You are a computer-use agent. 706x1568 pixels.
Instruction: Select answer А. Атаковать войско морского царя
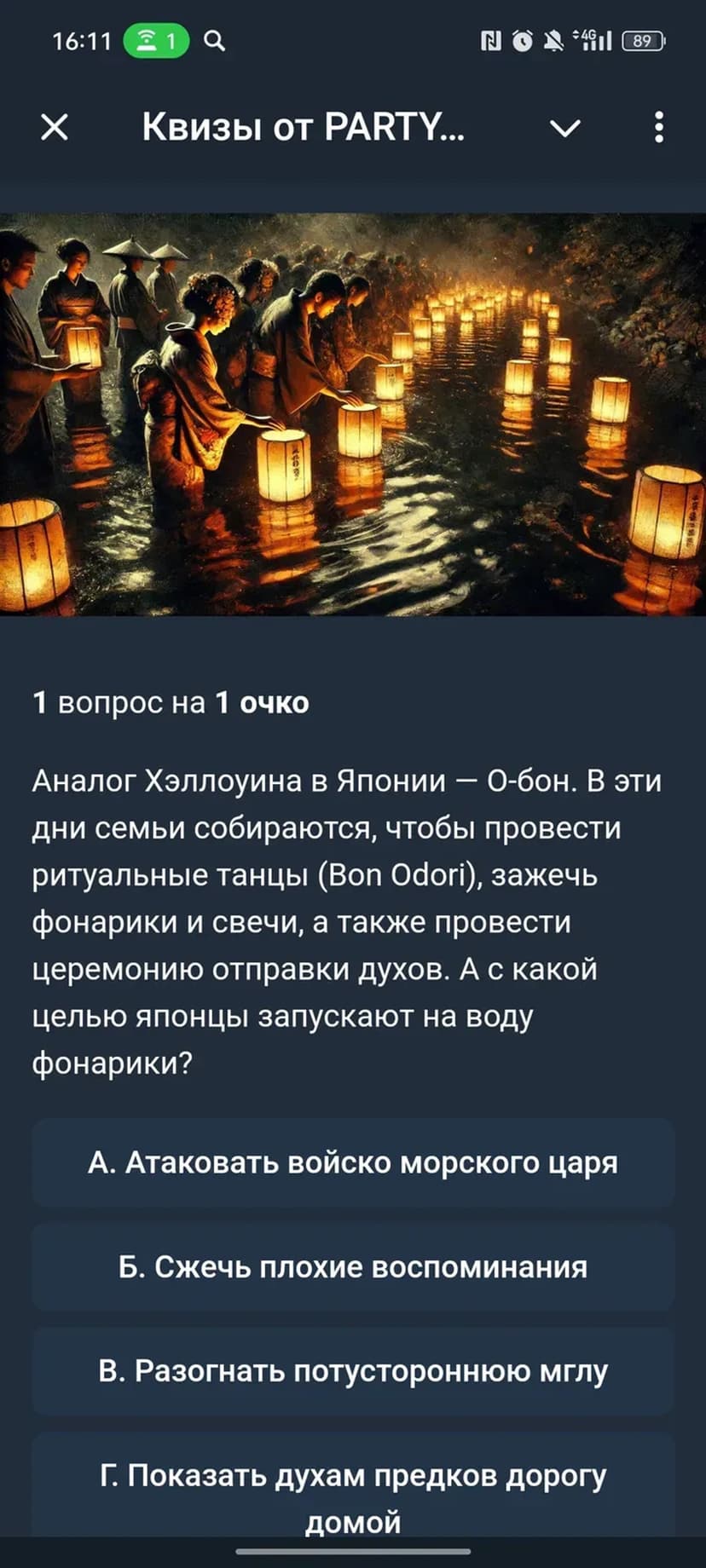click(x=353, y=1163)
